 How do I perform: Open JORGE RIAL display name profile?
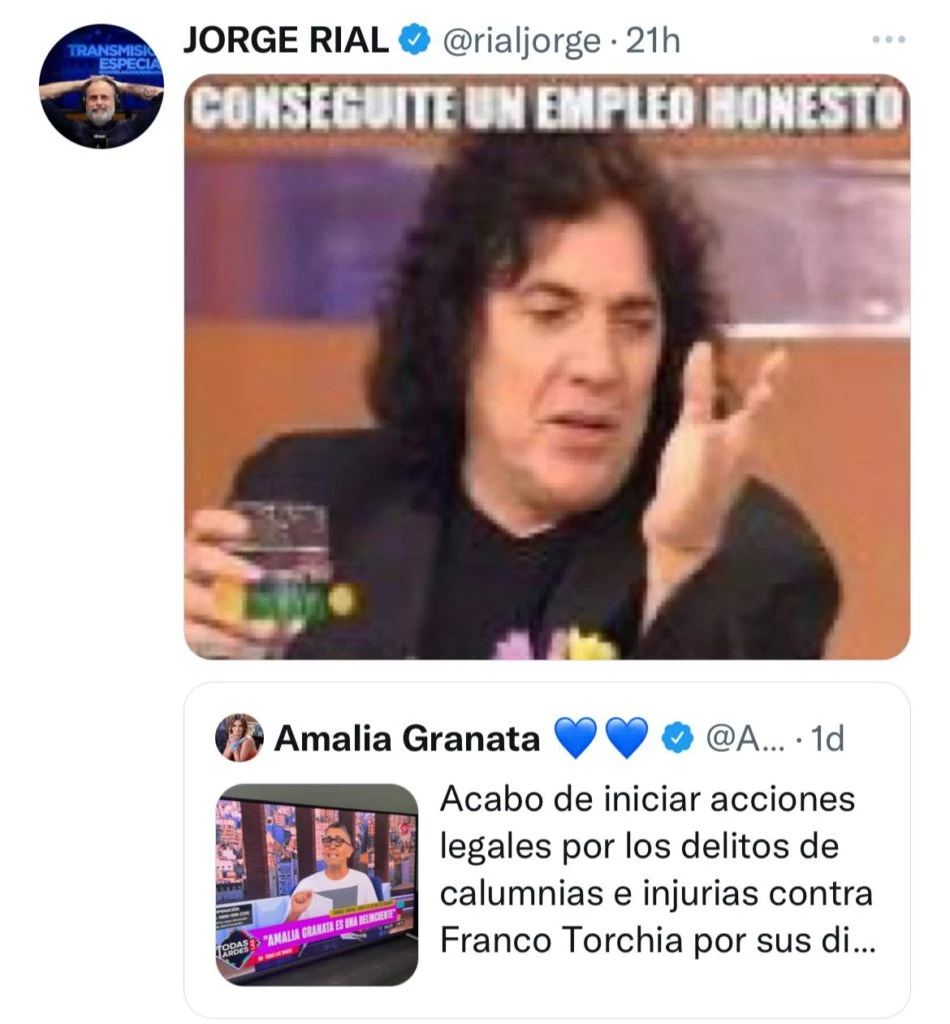(x=285, y=40)
